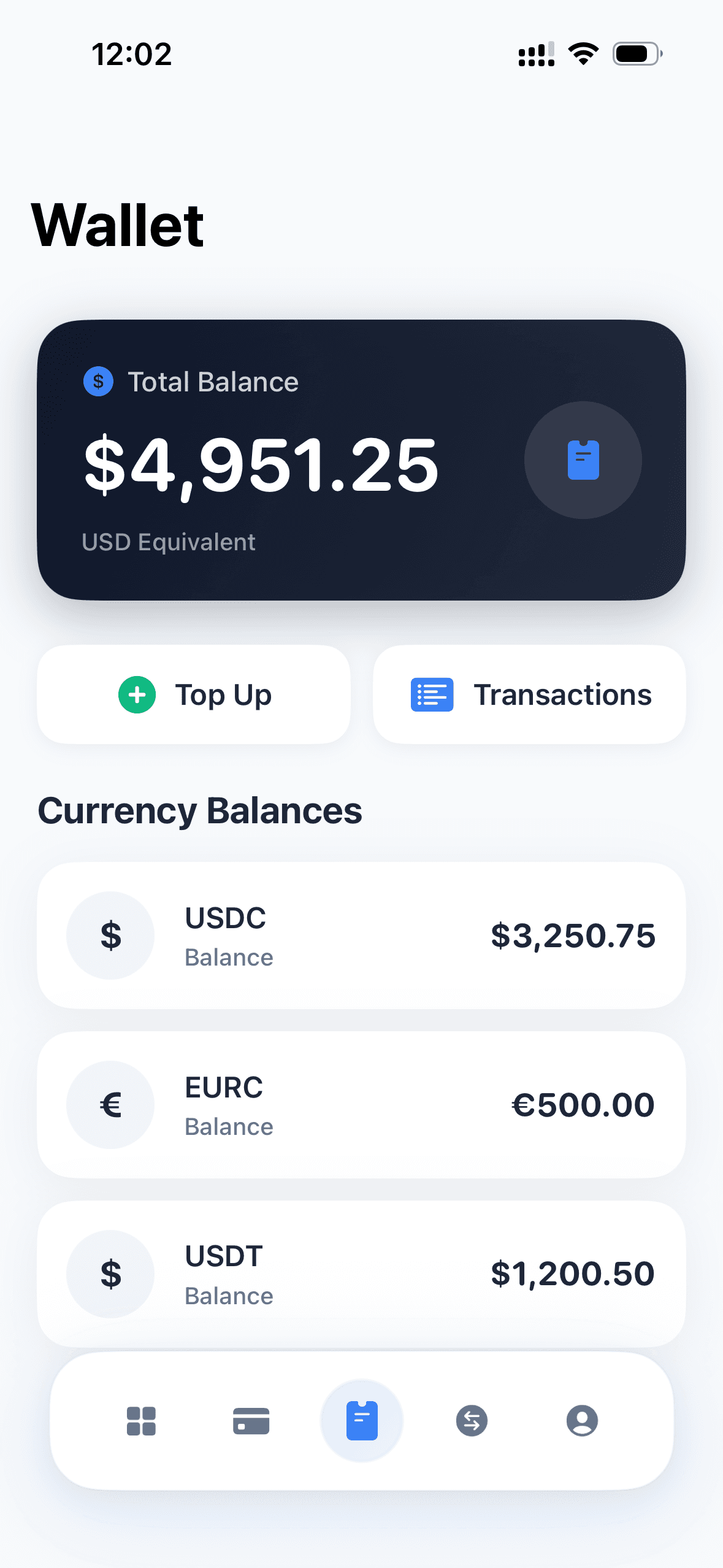Image resolution: width=723 pixels, height=1568 pixels.
Task: Open the EURC balance details
Action: coord(361,1105)
